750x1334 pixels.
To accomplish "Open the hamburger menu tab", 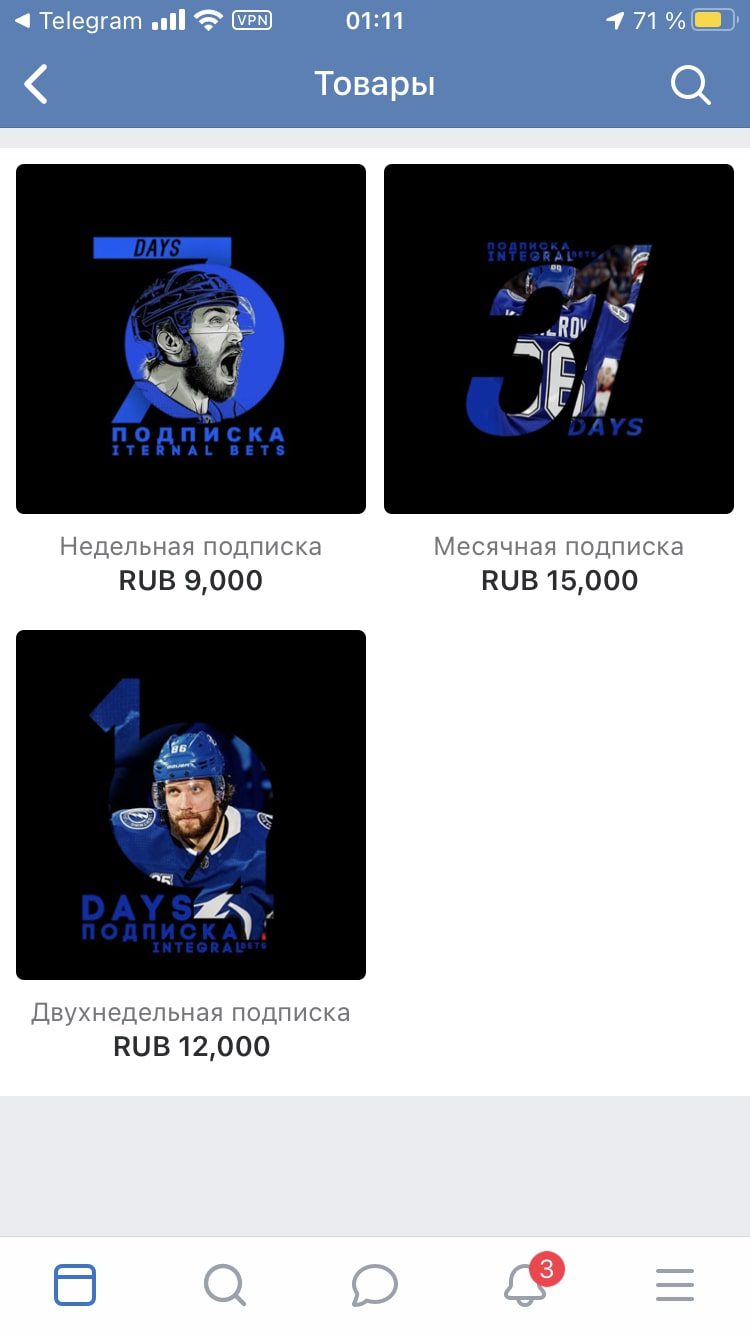I will 675,1285.
